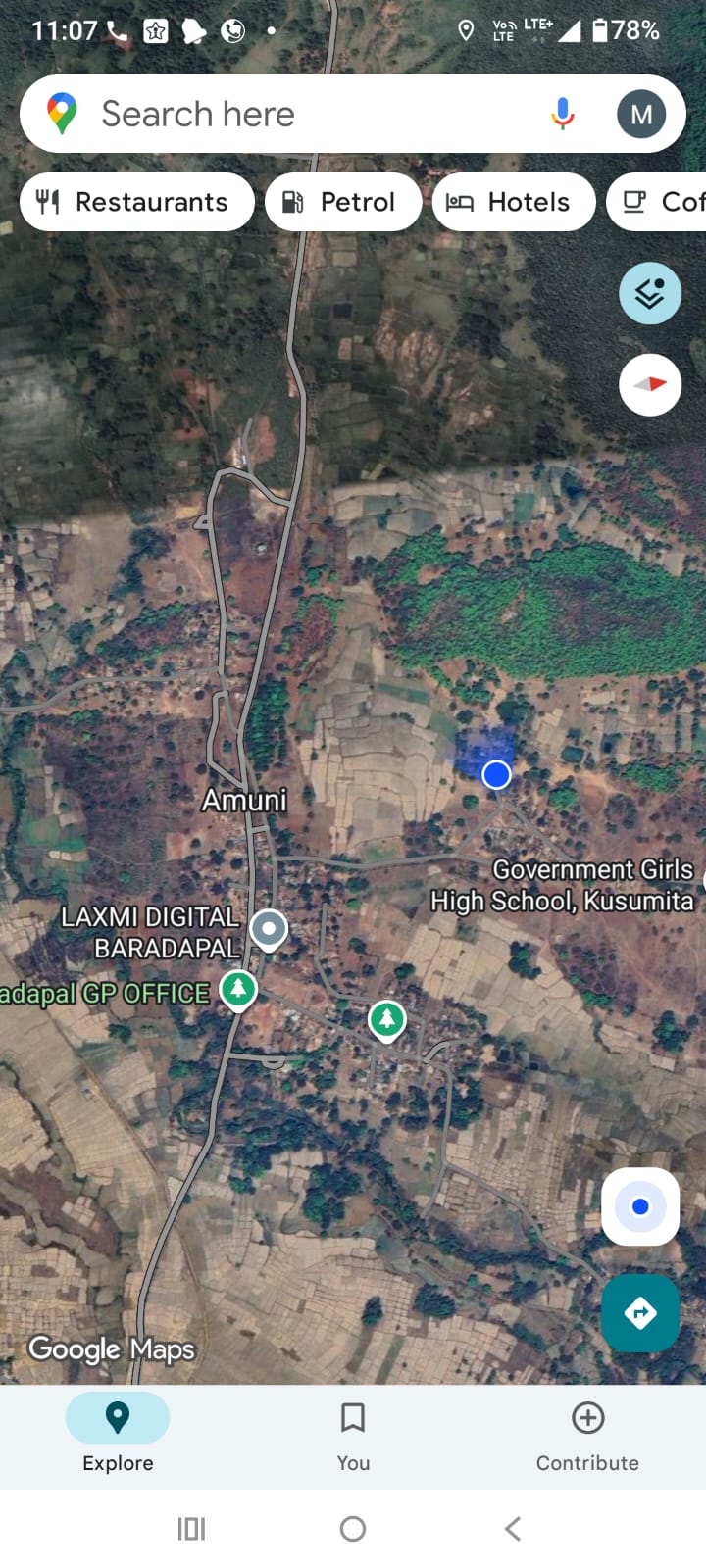This screenshot has height=1568, width=706.
Task: Open the Search here box
Action: tap(294, 115)
